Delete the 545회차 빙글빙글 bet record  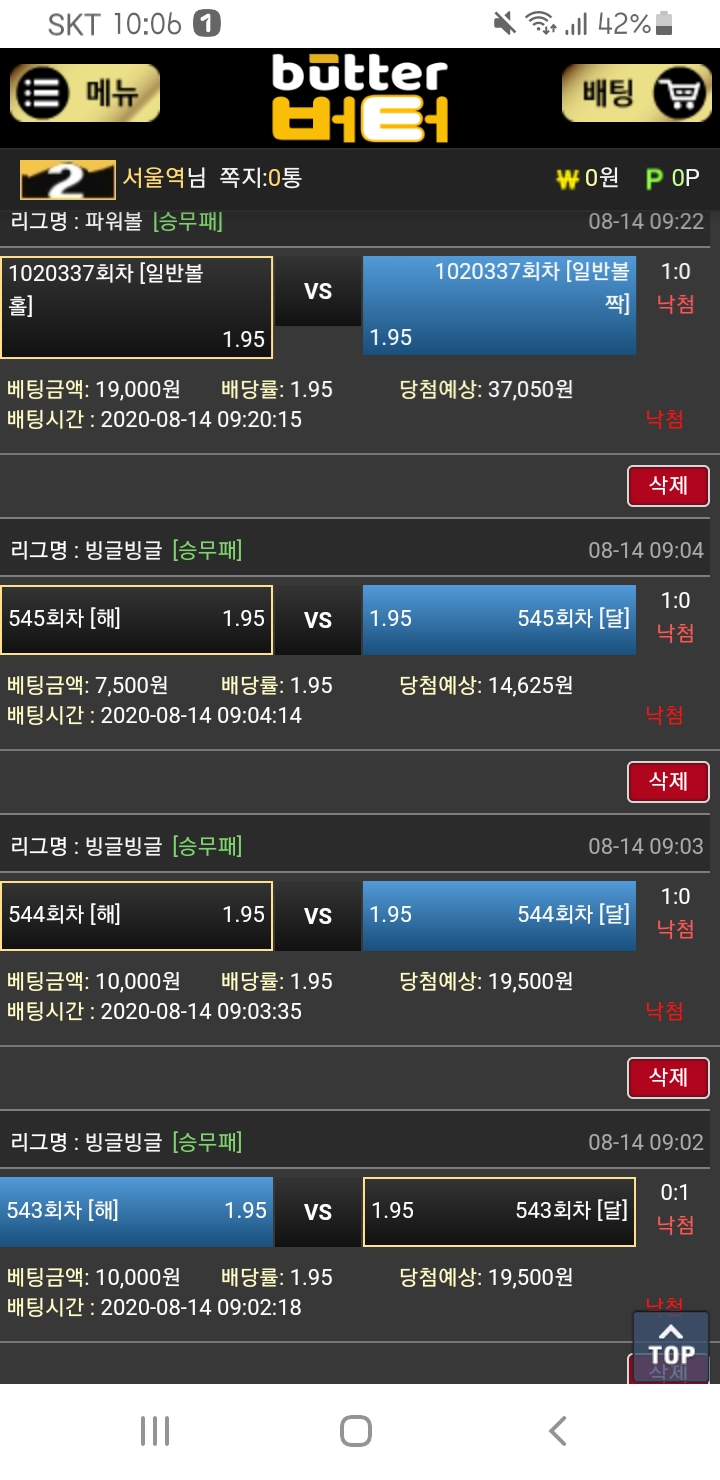click(x=668, y=782)
